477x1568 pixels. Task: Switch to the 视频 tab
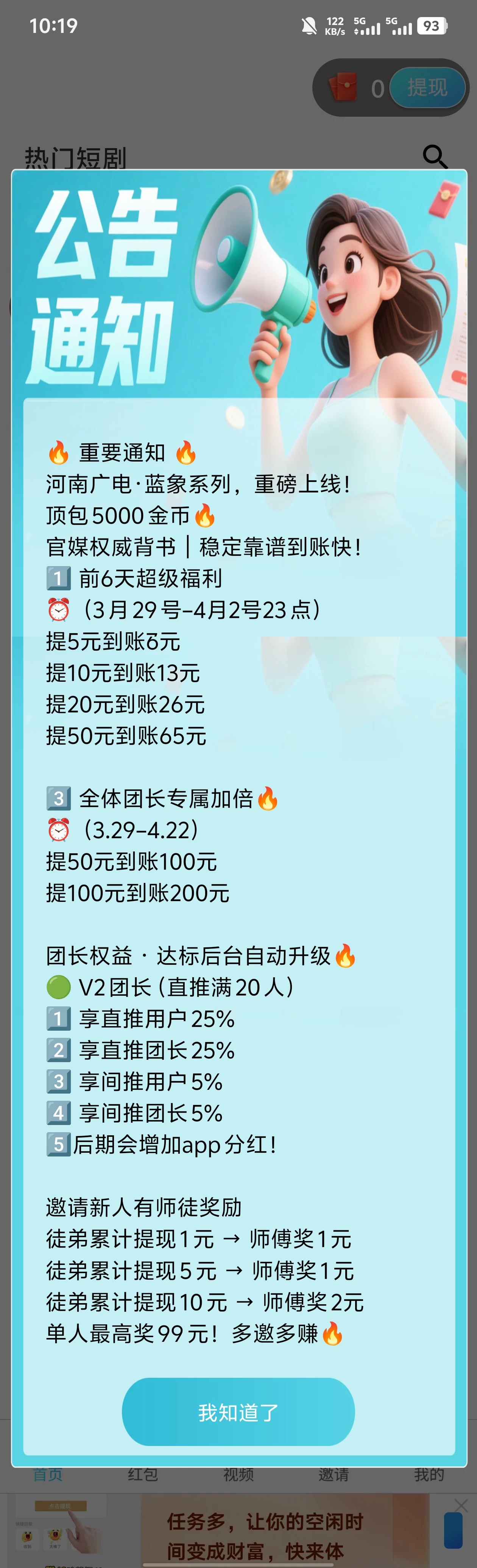pyautogui.click(x=238, y=1475)
